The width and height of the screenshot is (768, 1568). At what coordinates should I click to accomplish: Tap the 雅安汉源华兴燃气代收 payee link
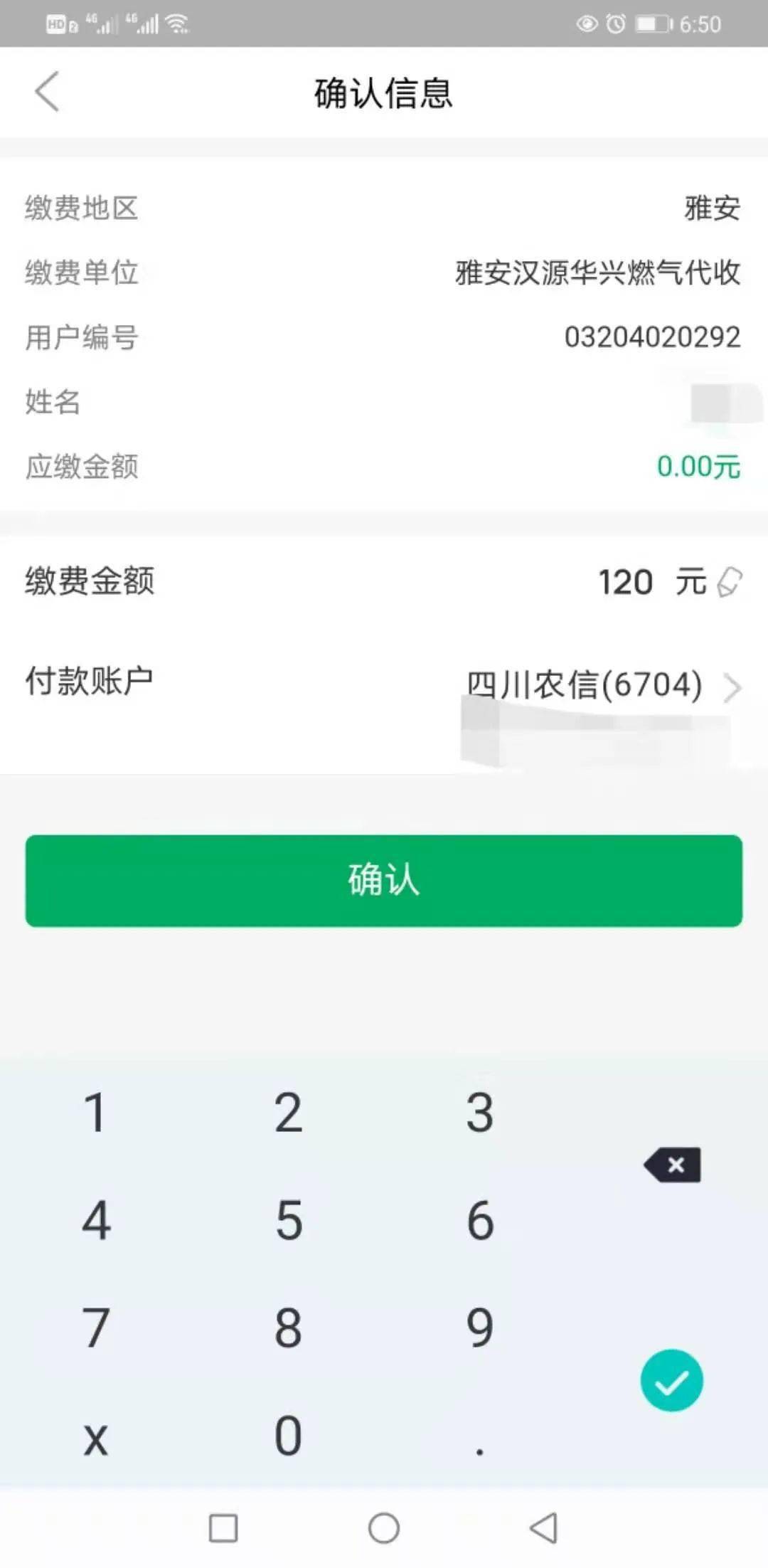pyautogui.click(x=596, y=272)
